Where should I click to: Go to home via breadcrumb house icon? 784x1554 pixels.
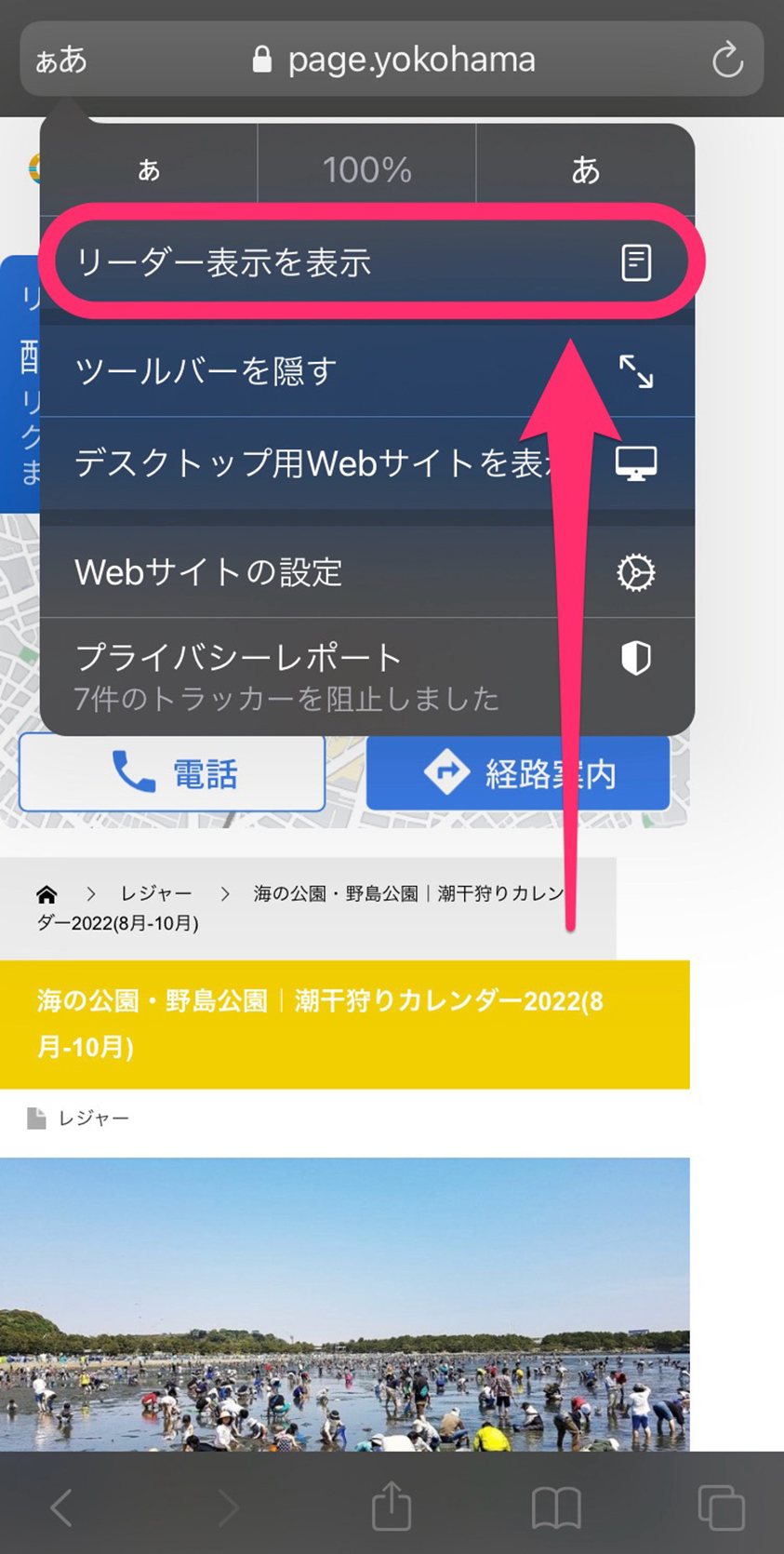coord(47,894)
